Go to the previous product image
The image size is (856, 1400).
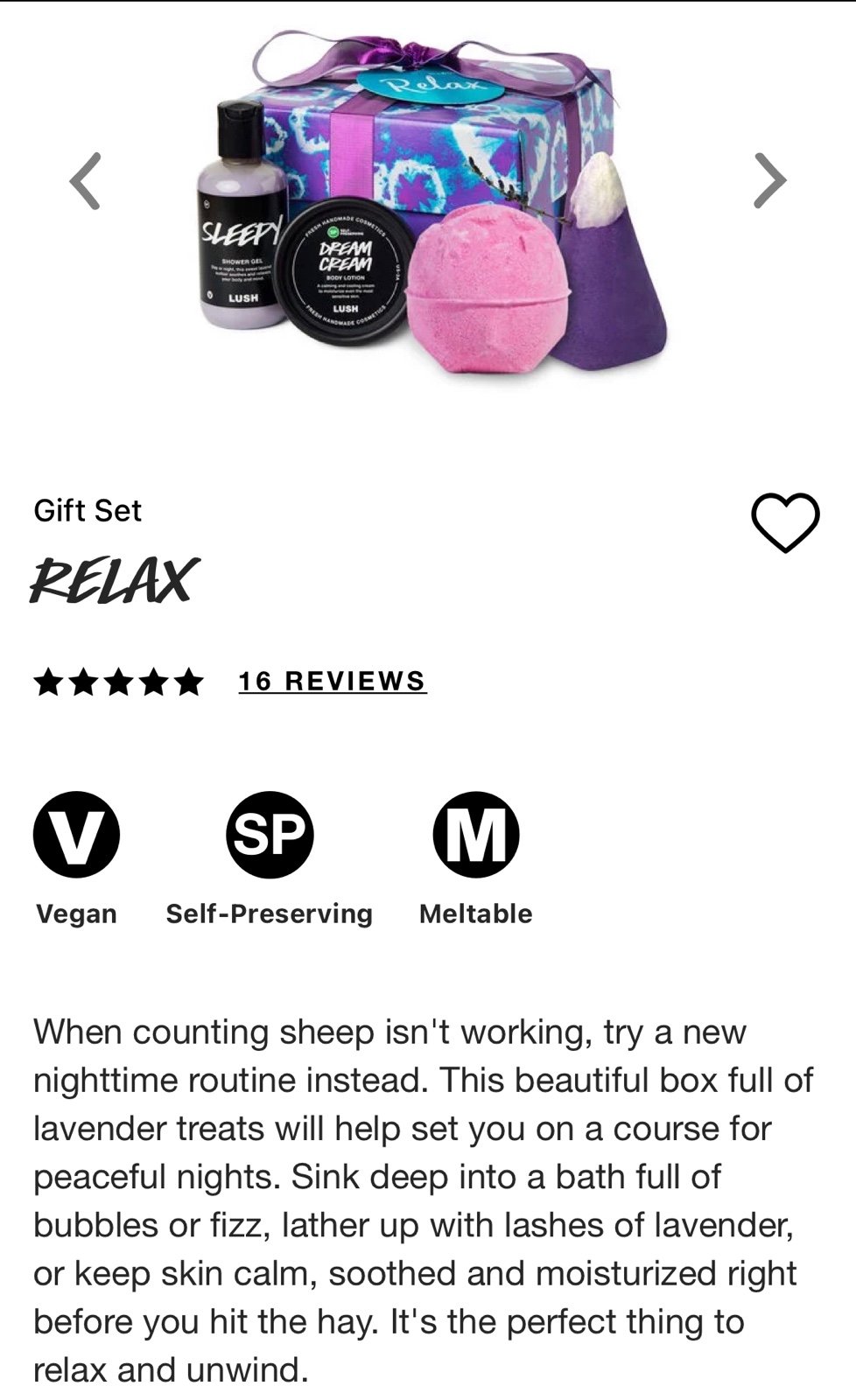(x=85, y=181)
